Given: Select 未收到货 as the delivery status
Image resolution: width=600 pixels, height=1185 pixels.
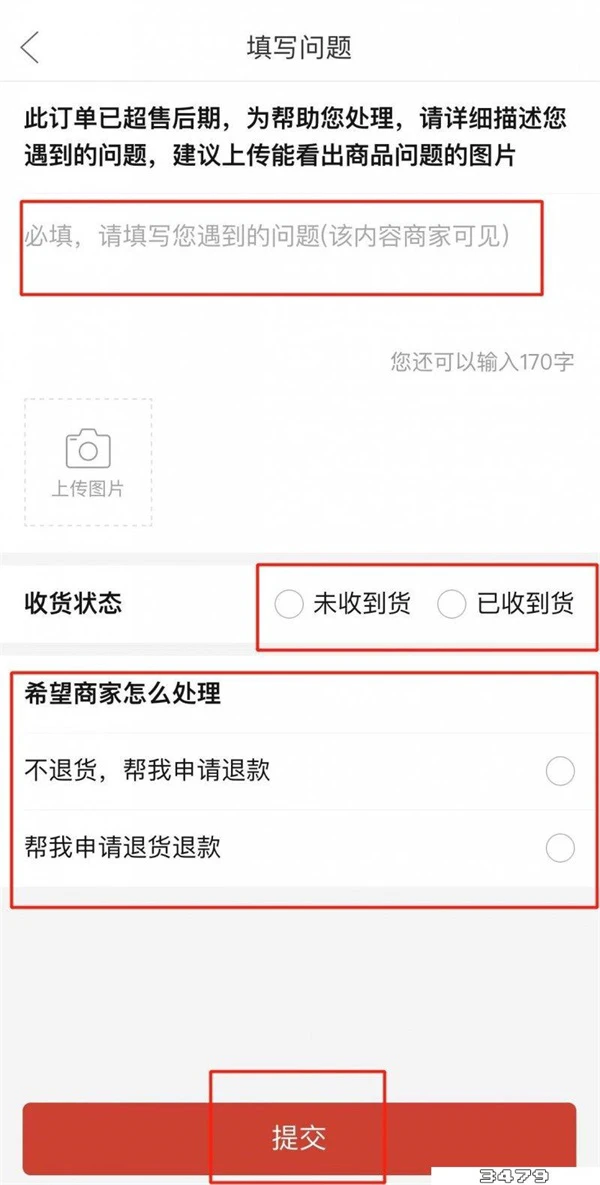Looking at the screenshot, I should point(289,604).
